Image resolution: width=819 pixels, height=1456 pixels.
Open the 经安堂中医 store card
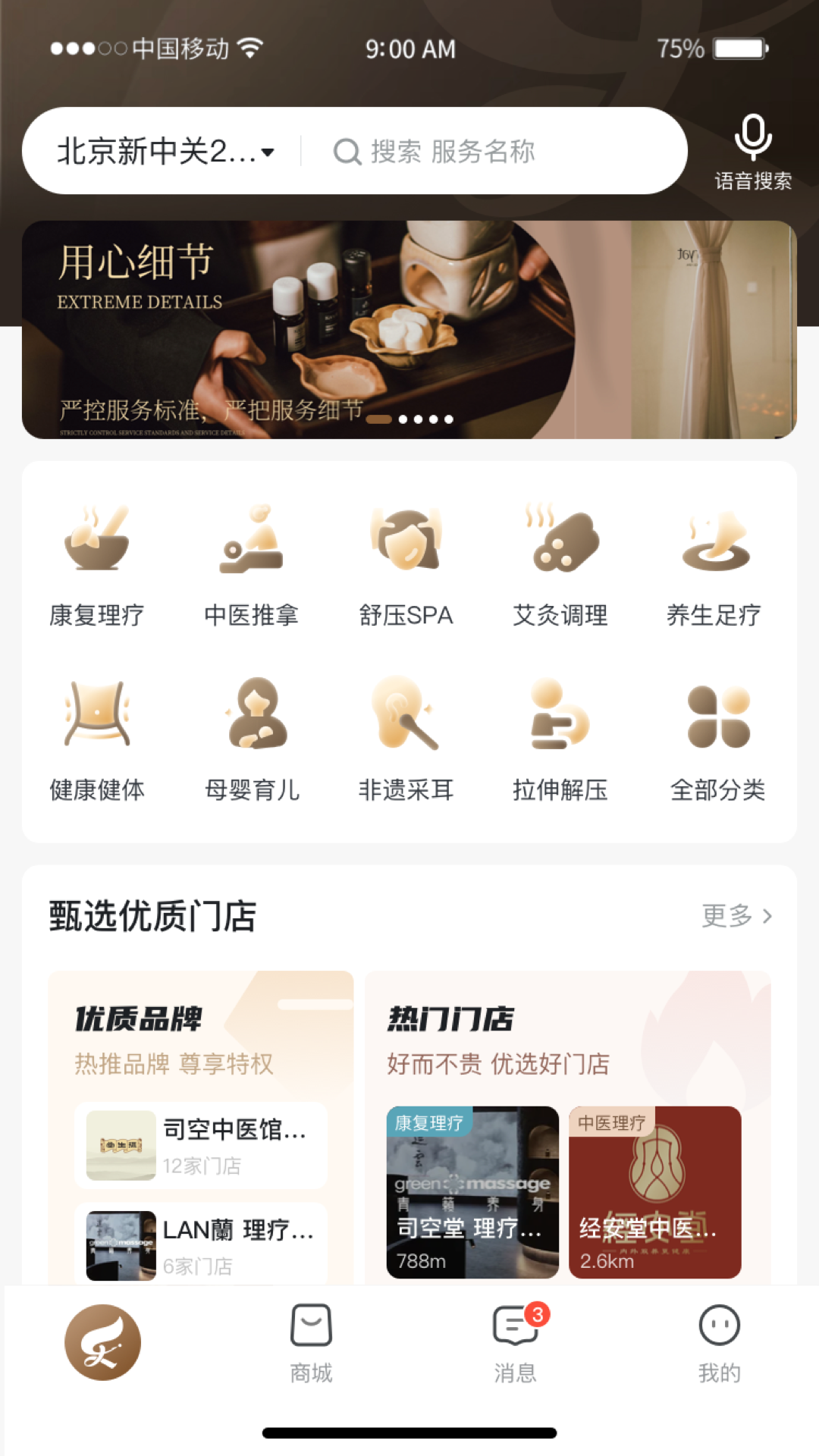coord(654,1192)
